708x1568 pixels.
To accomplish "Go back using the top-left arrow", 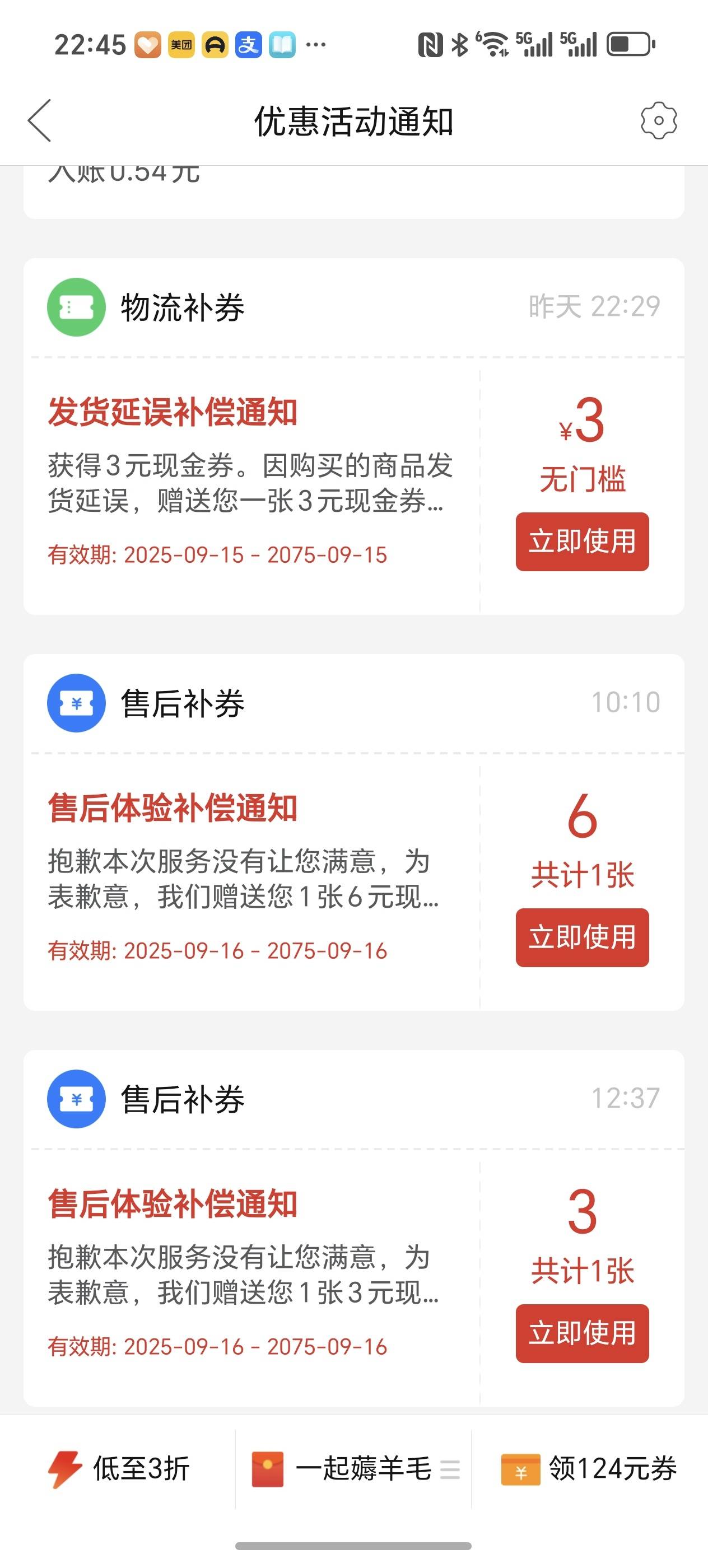I will [x=40, y=120].
